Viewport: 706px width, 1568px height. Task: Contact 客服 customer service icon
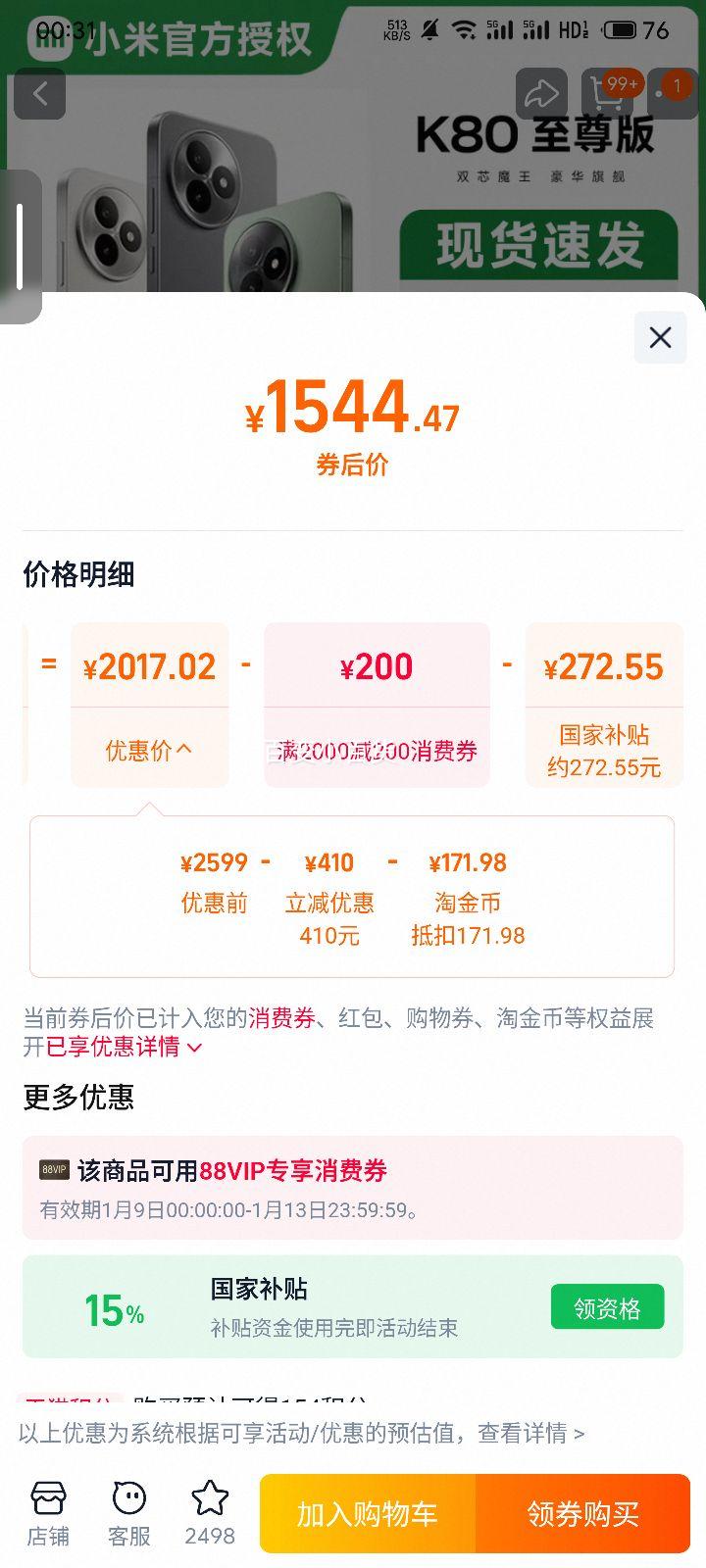[128, 1512]
